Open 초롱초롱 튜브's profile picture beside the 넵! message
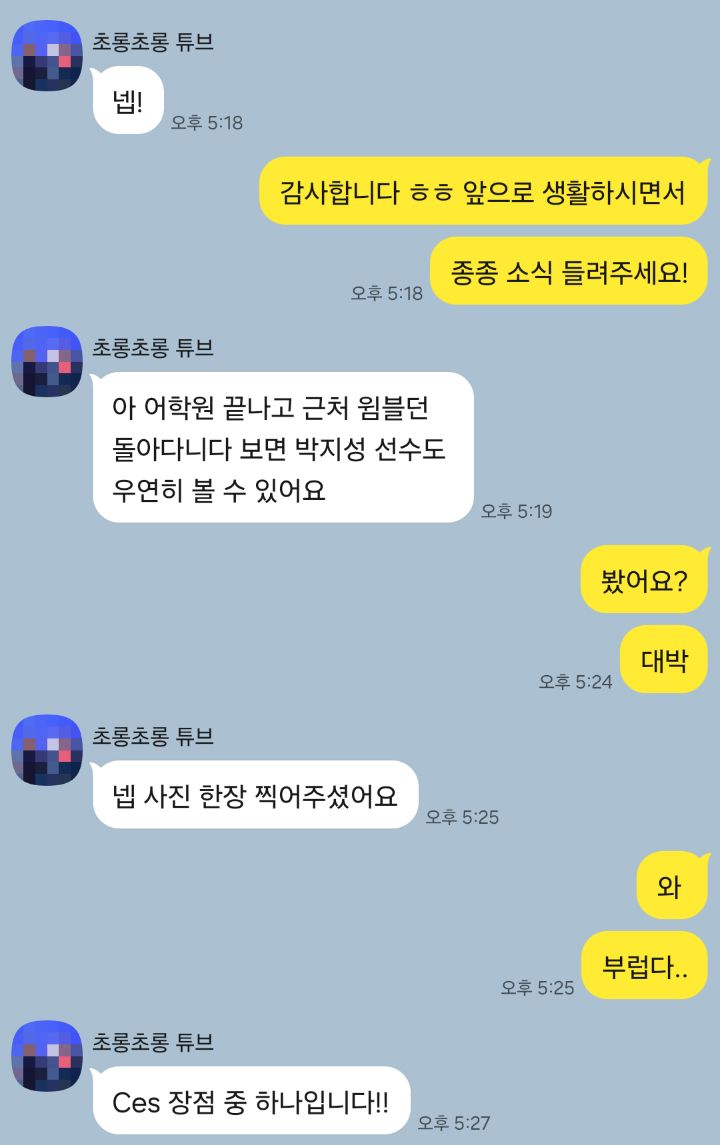This screenshot has width=720, height=1145. tap(46, 56)
